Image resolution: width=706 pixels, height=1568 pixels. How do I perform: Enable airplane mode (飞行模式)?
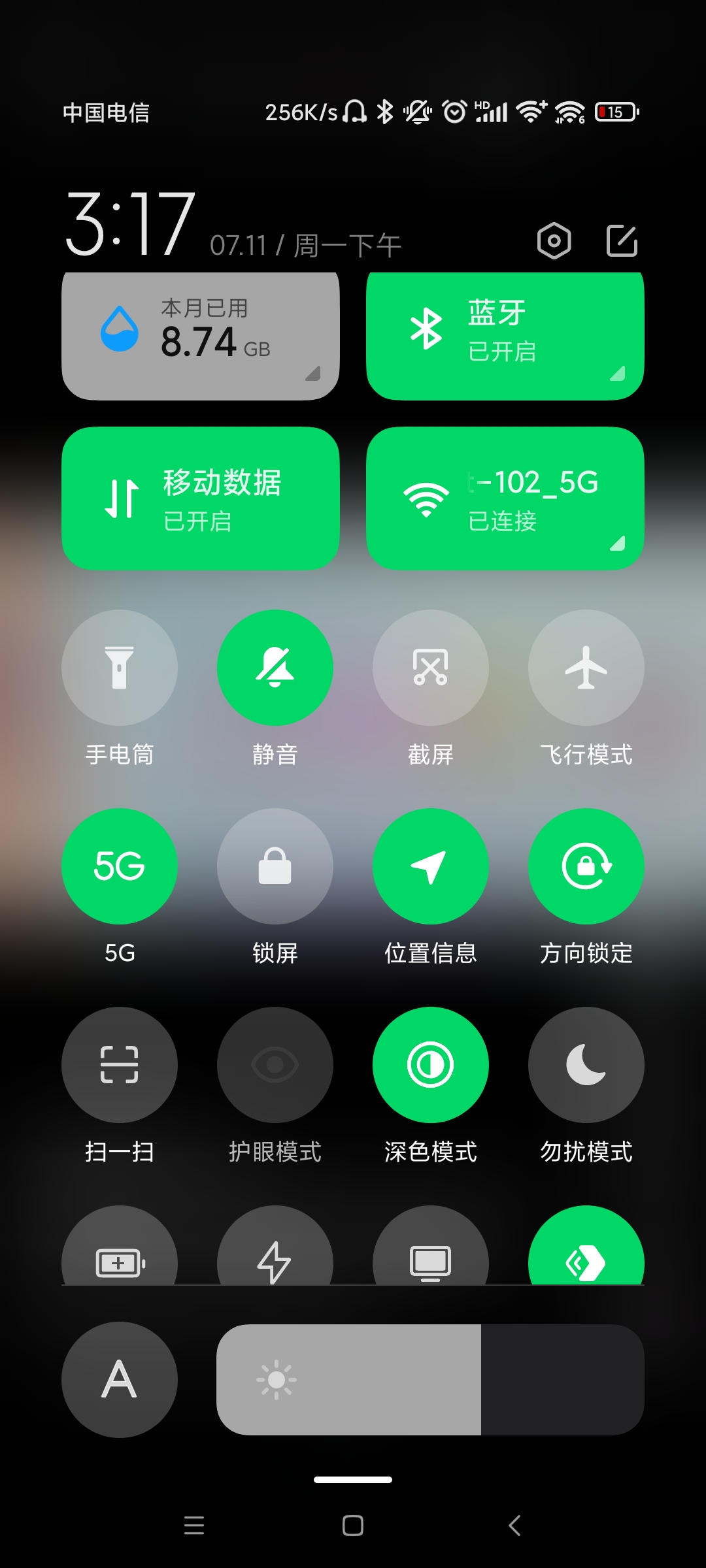coord(586,668)
